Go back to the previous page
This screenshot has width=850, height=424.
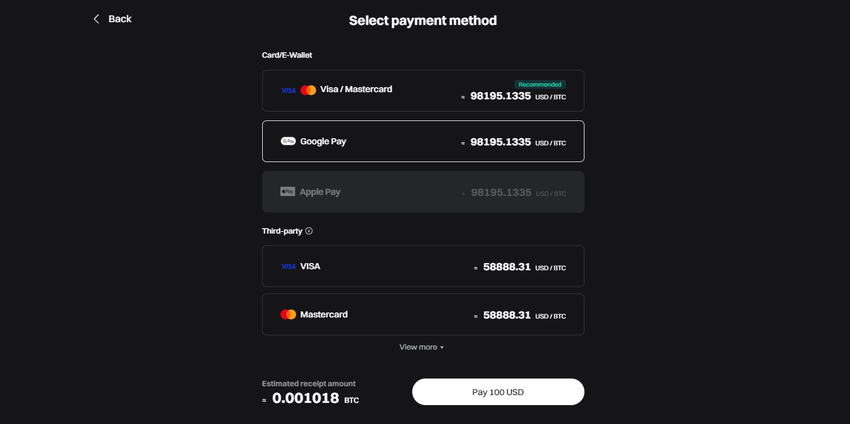(111, 19)
